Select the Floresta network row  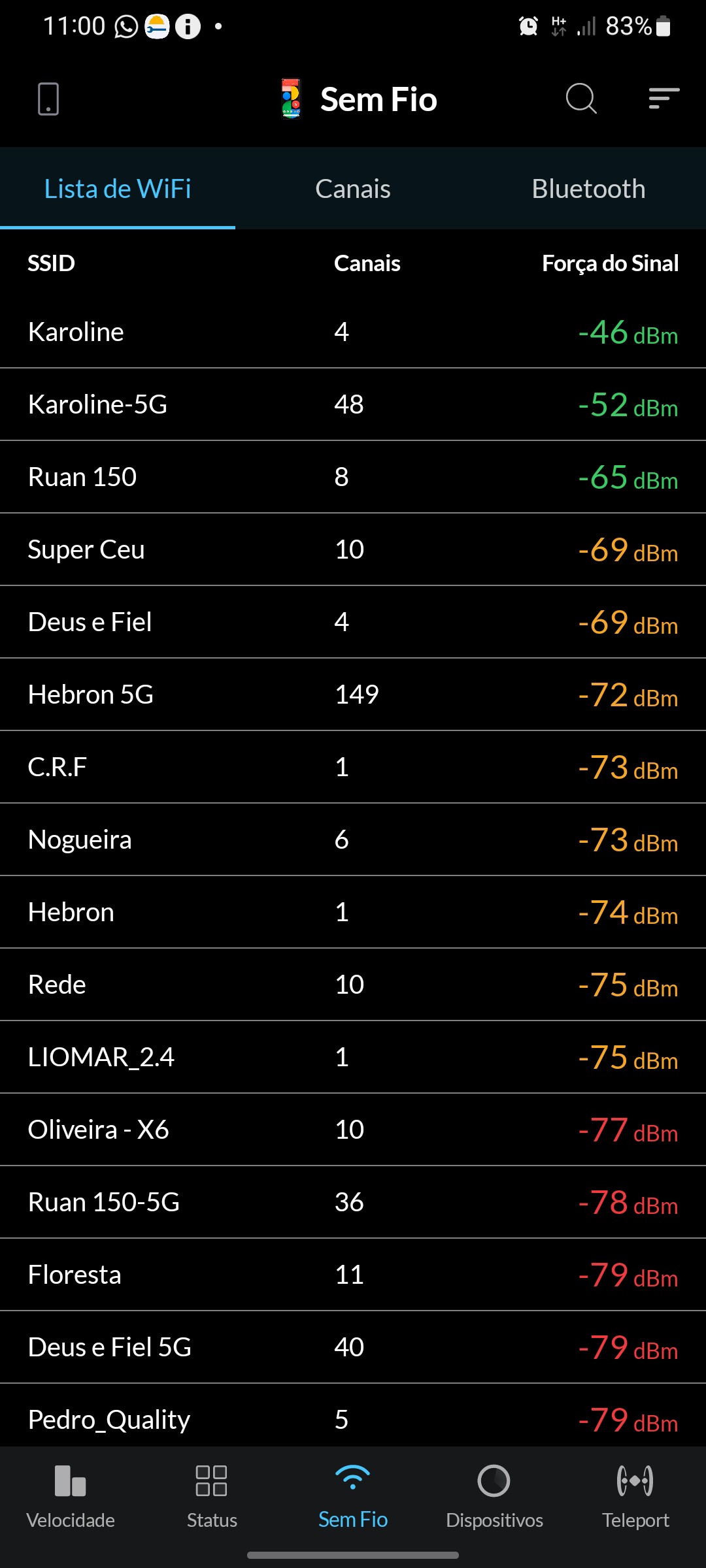pos(353,1275)
